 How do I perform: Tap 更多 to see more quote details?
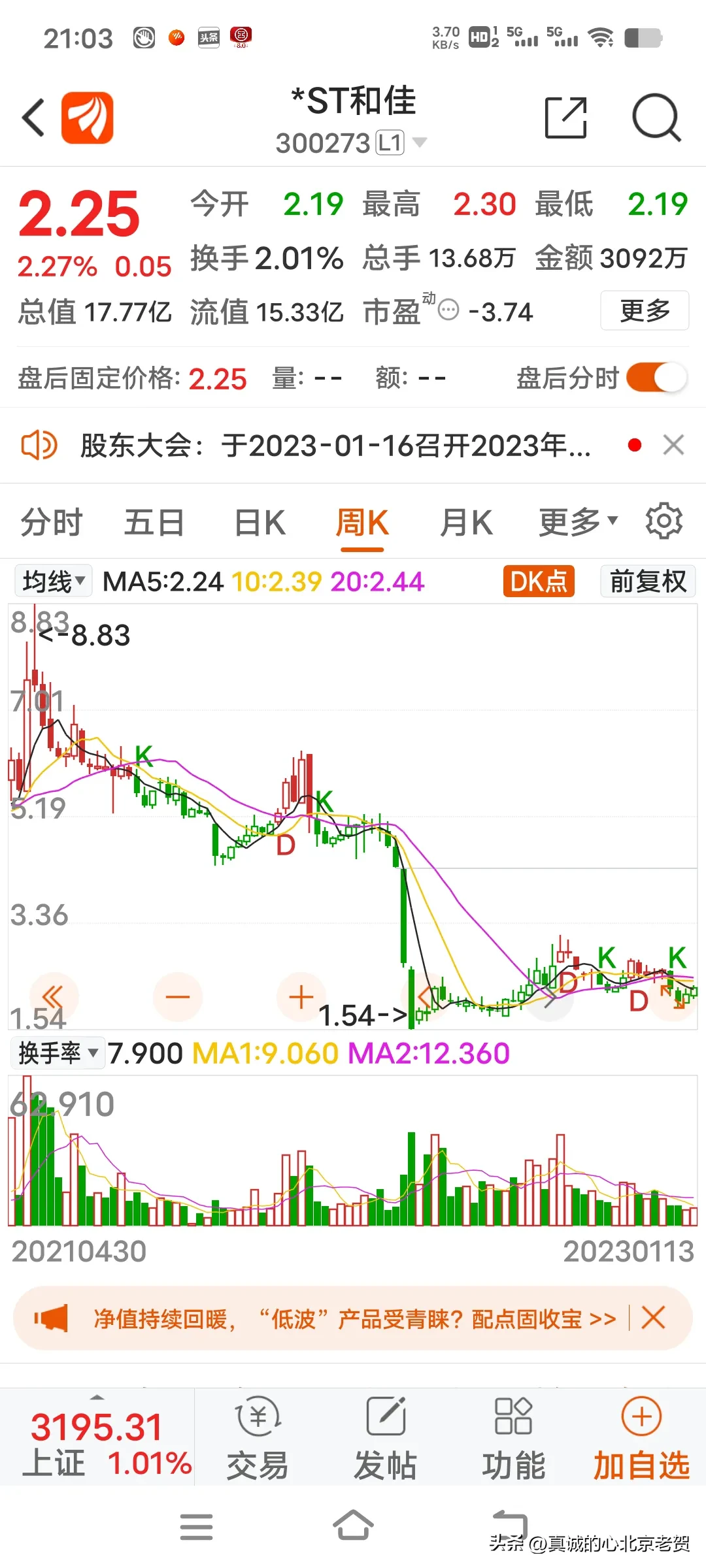(645, 310)
